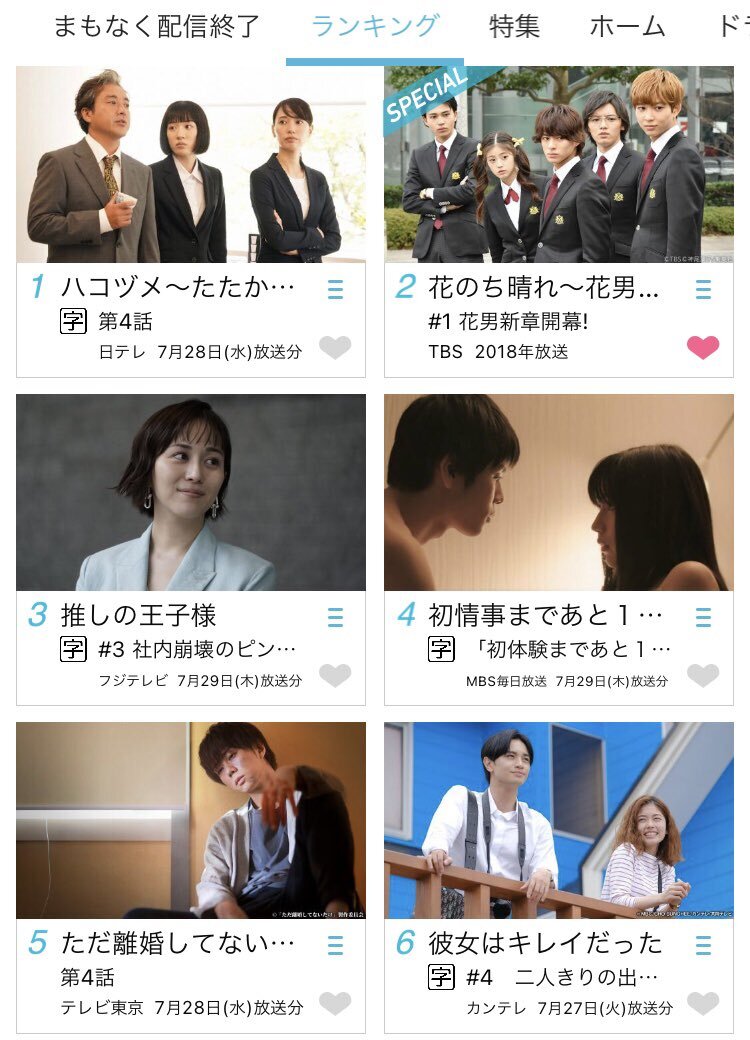The height and width of the screenshot is (1040, 750).
Task: Show the list menu for 彼女はキレイだった
Action: (703, 945)
